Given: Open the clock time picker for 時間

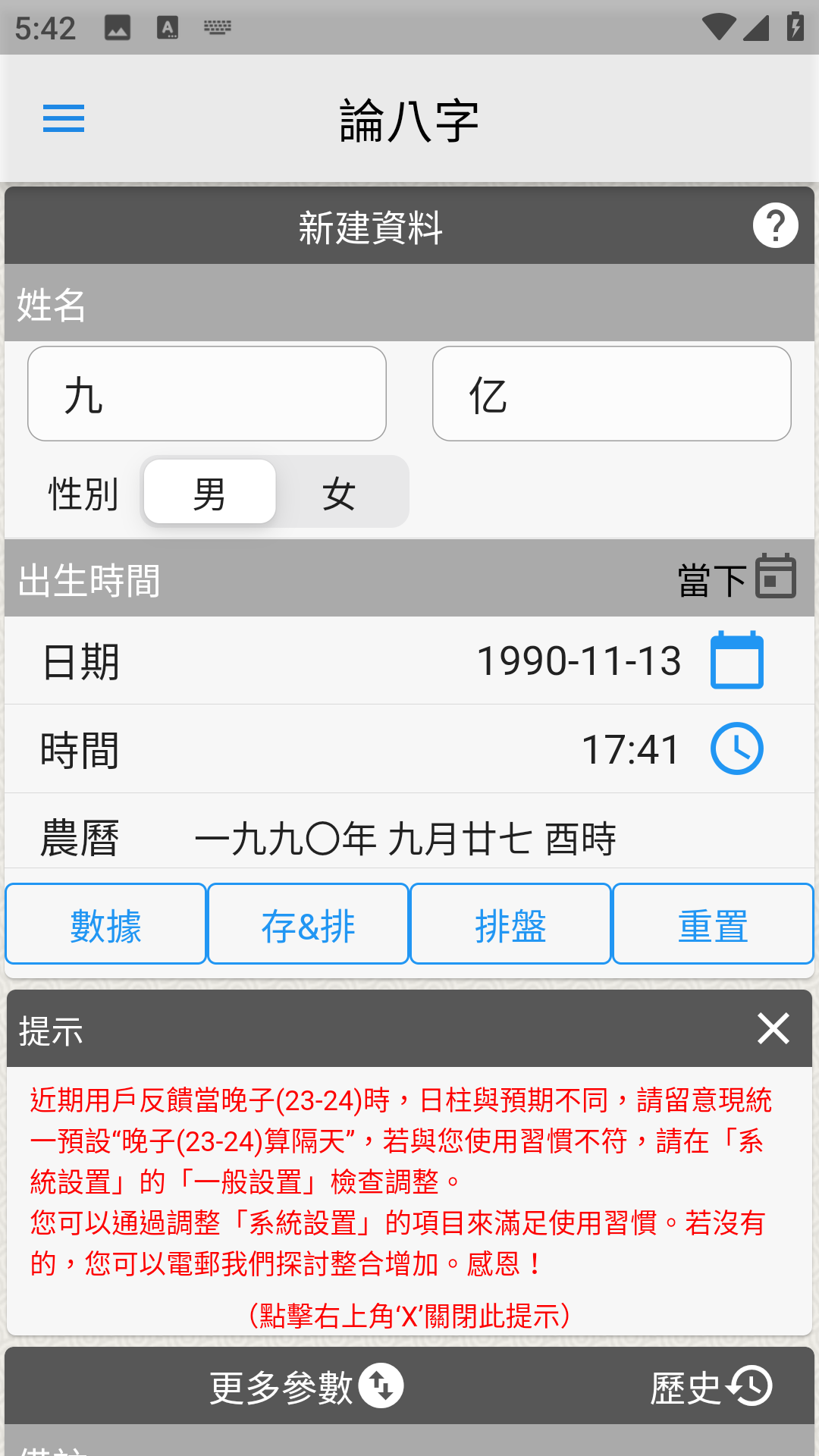Looking at the screenshot, I should [x=736, y=748].
